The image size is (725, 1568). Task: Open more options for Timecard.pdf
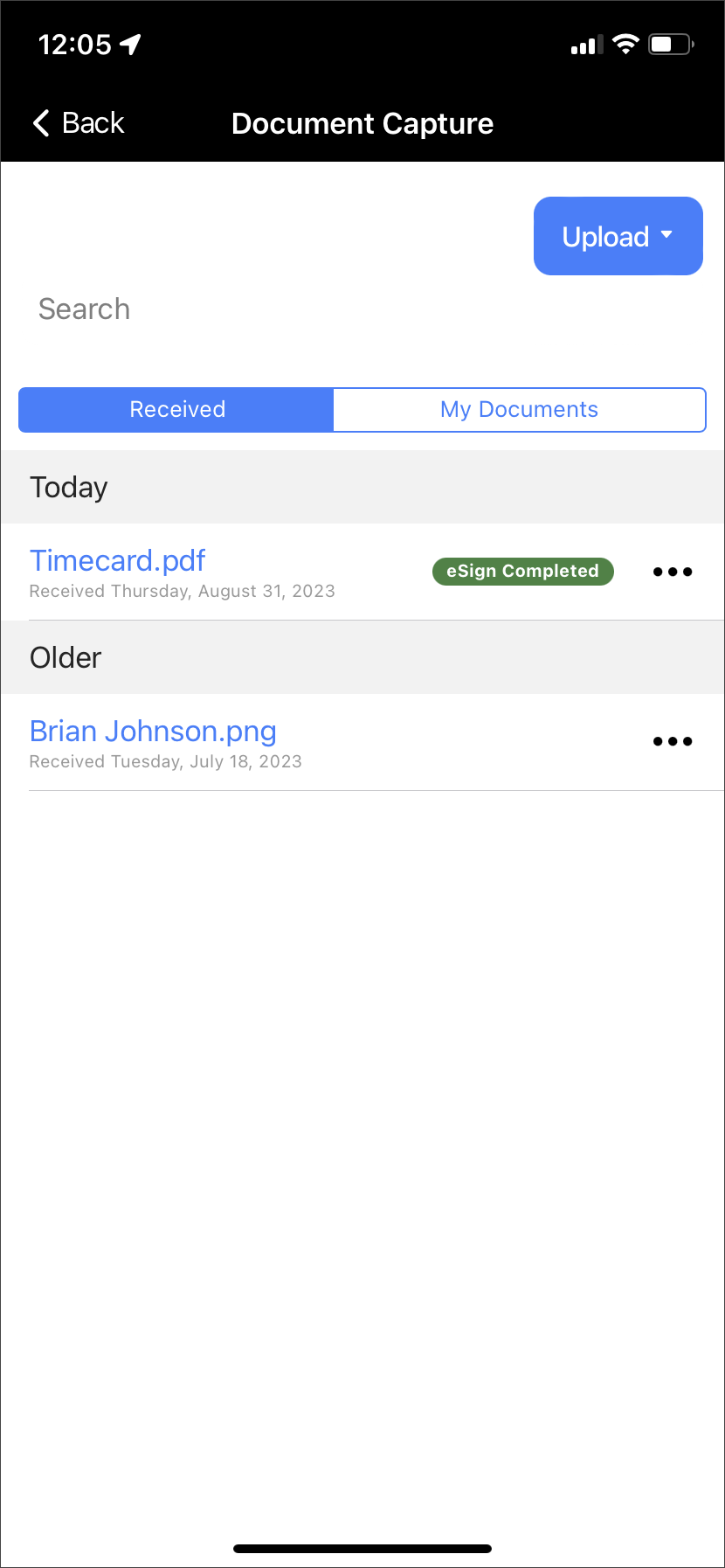click(672, 572)
